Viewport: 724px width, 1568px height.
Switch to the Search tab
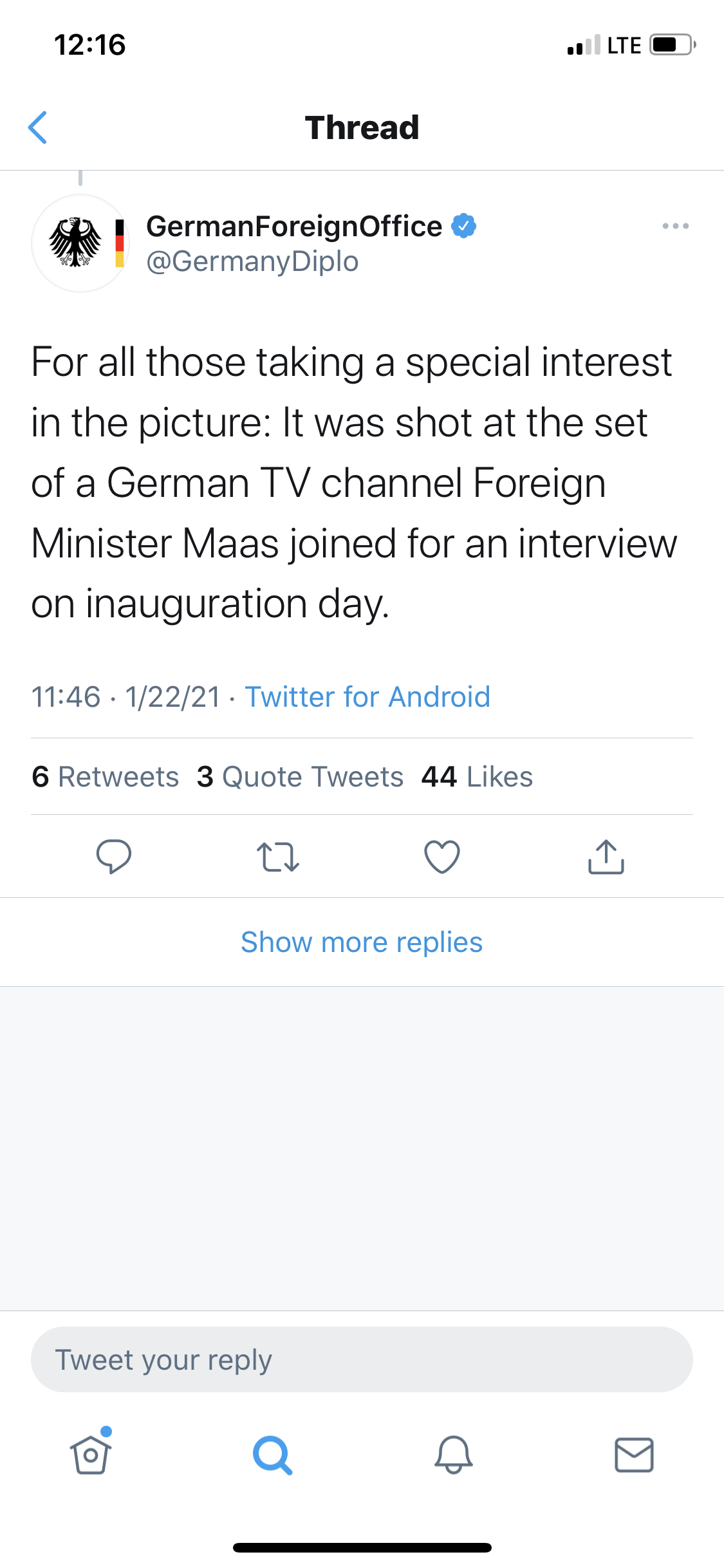(x=272, y=1455)
